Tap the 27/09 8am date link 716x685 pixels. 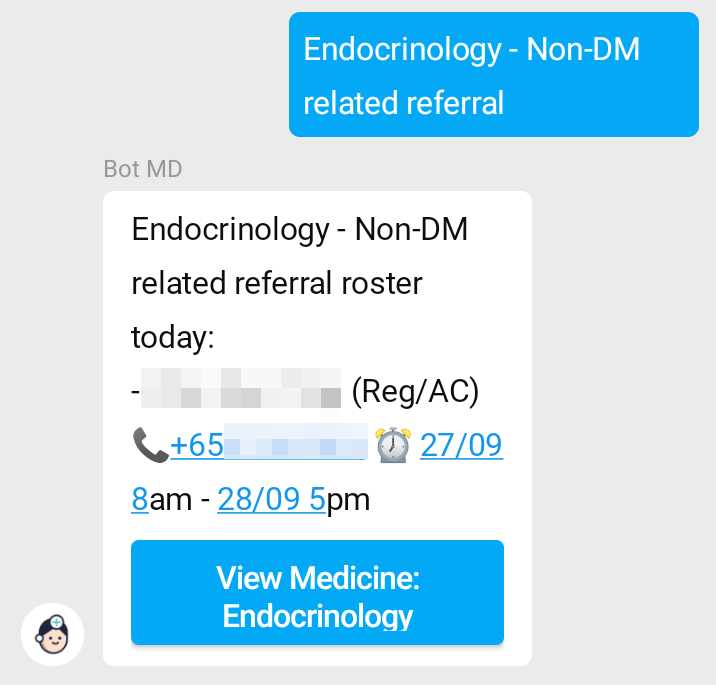461,445
